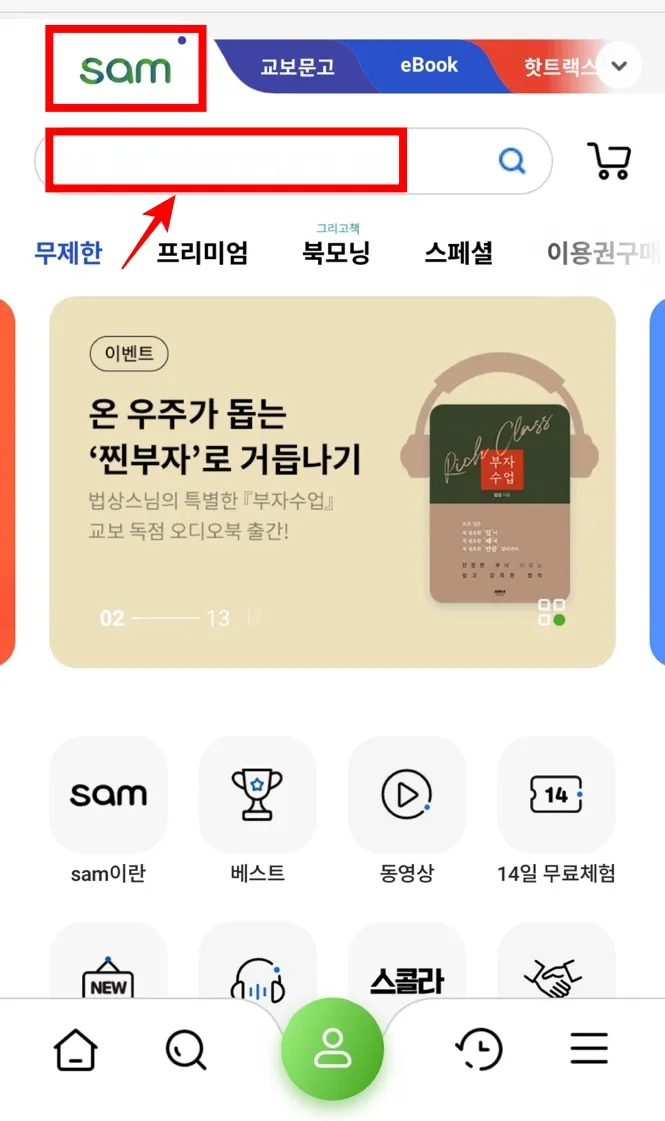665x1121 pixels.
Task: Open the 부자수업 audiobook event banner
Action: coord(332,482)
